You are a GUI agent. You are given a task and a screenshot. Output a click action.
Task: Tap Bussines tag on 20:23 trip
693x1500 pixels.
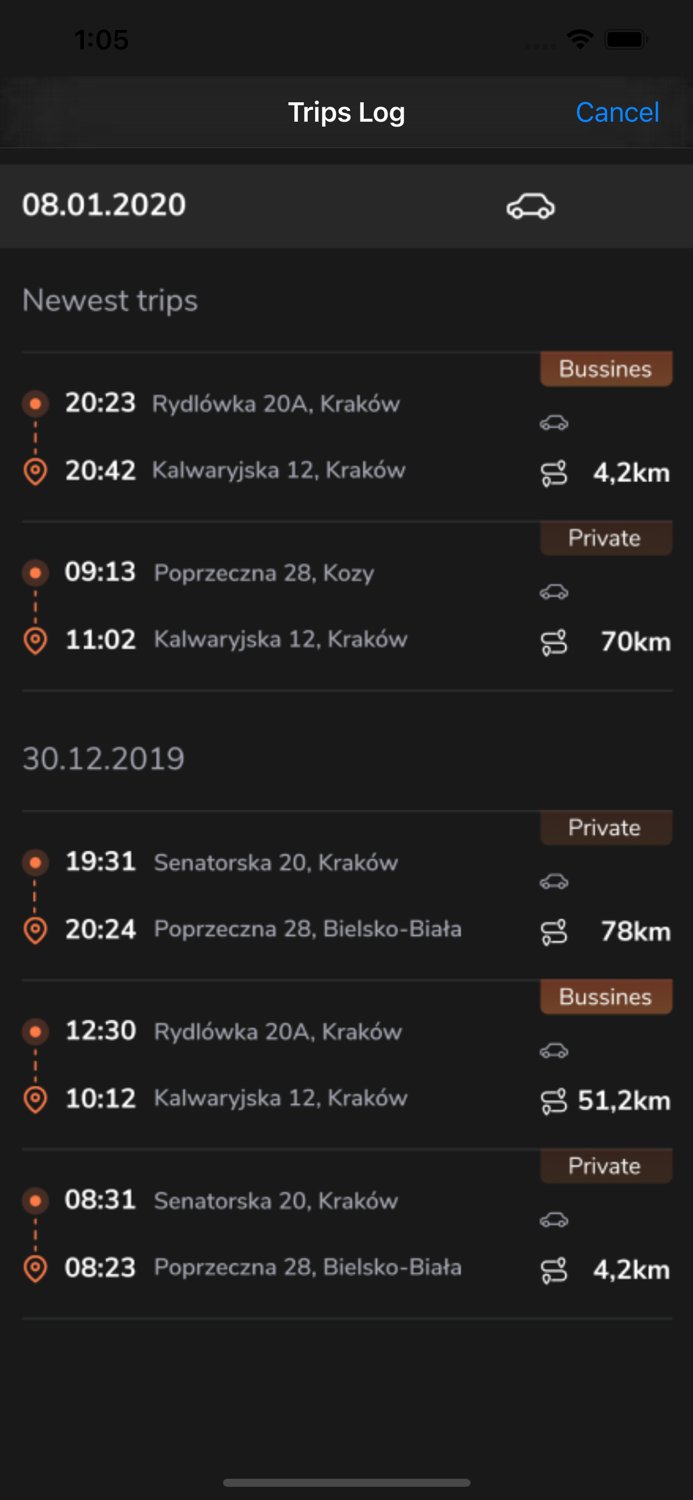606,369
